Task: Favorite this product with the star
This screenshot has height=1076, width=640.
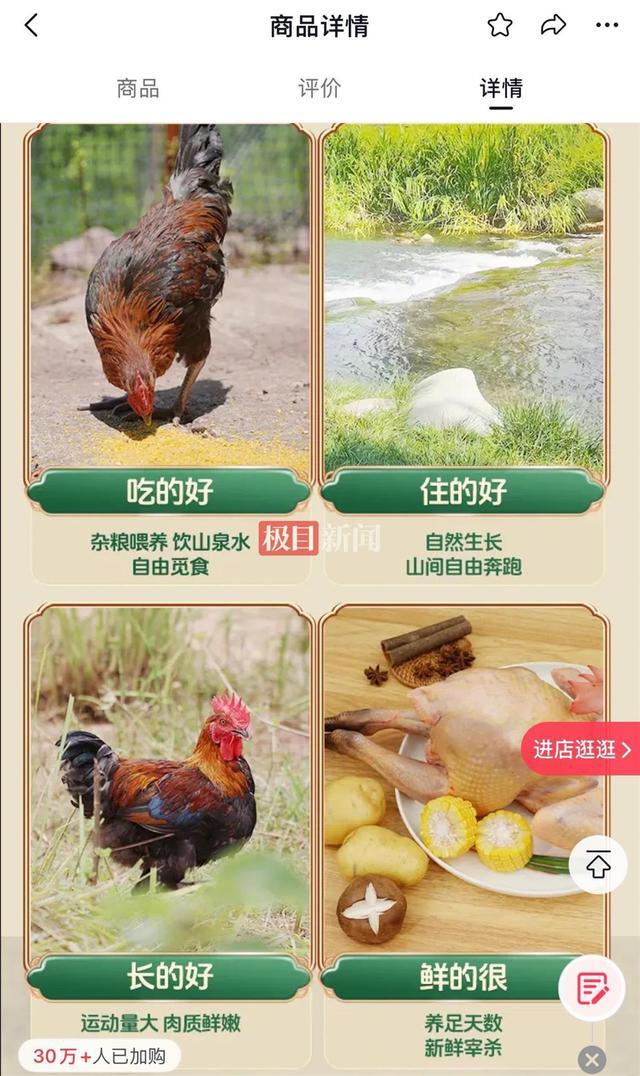Action: tap(500, 26)
